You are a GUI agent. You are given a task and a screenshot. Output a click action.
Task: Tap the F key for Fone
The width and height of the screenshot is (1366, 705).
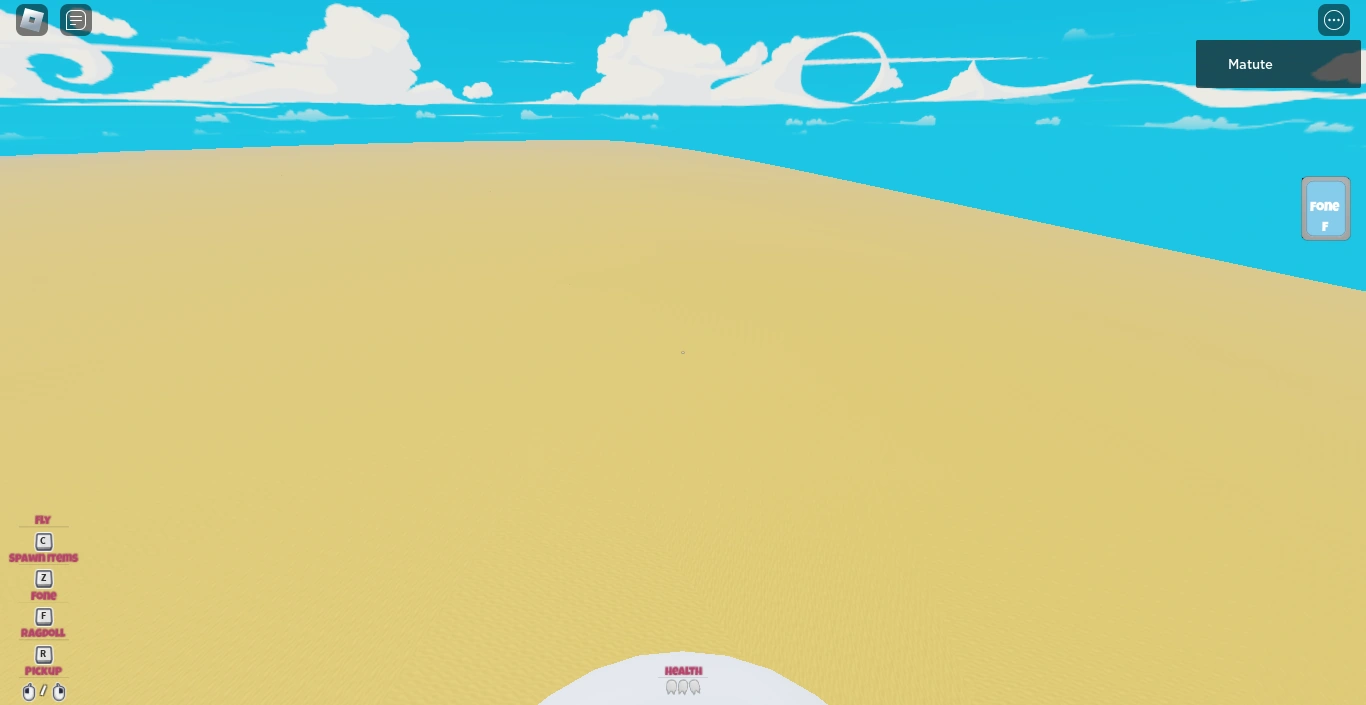click(x=43, y=616)
